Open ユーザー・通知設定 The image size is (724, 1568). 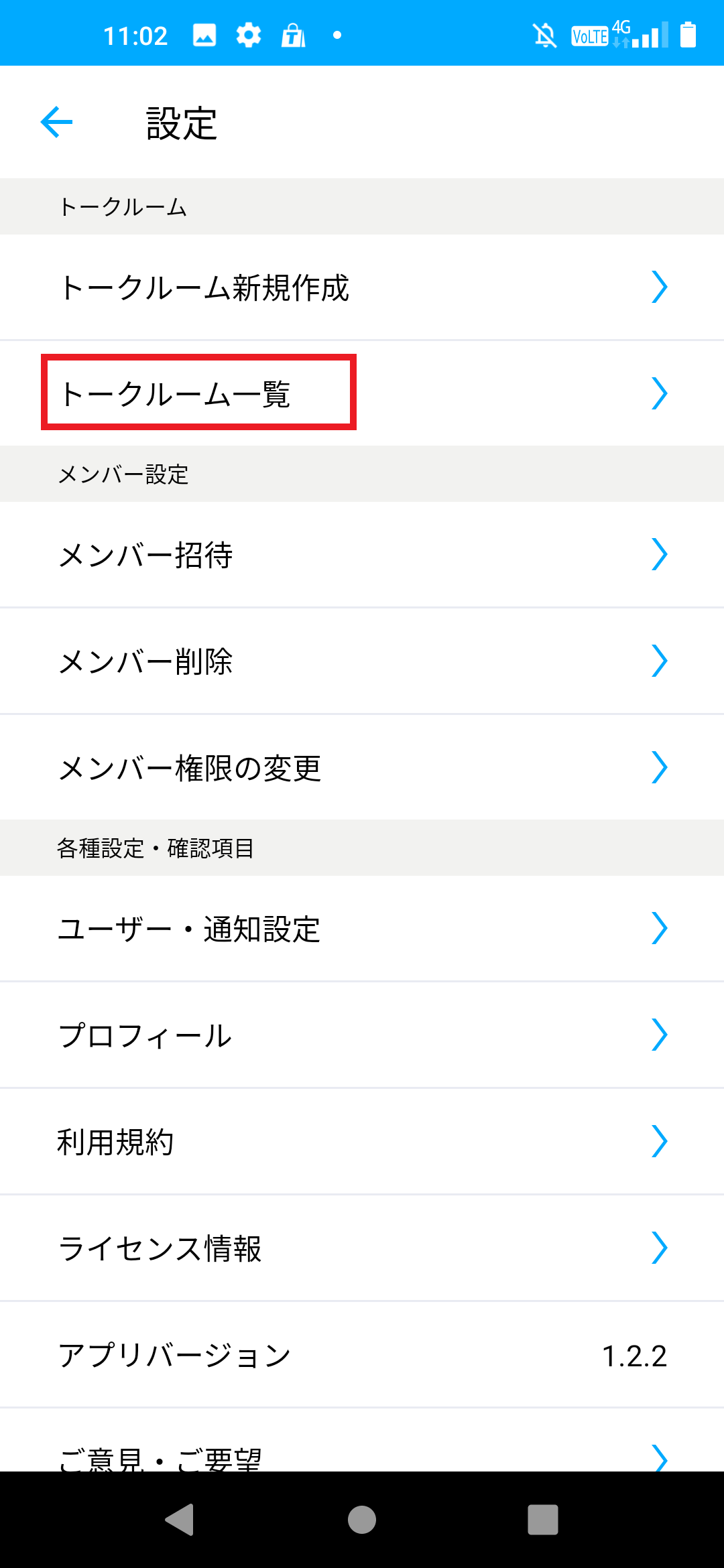(362, 929)
